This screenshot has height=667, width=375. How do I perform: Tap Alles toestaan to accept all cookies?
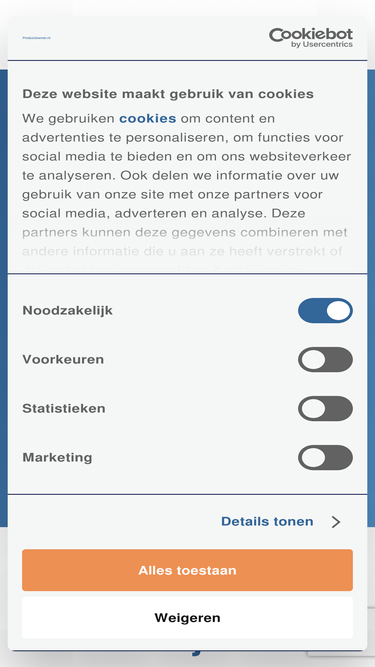(x=188, y=570)
